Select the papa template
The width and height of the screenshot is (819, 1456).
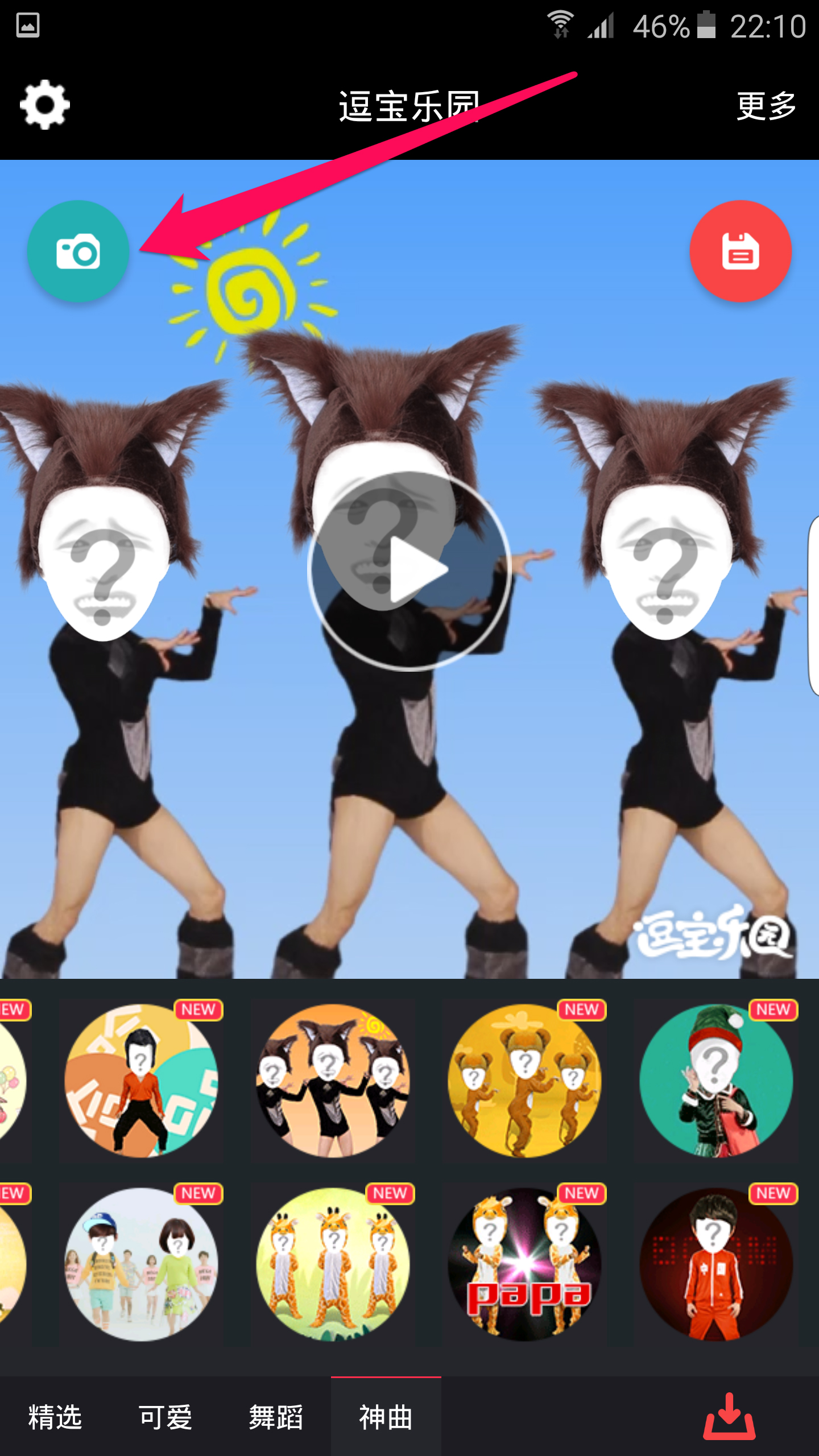point(524,1264)
